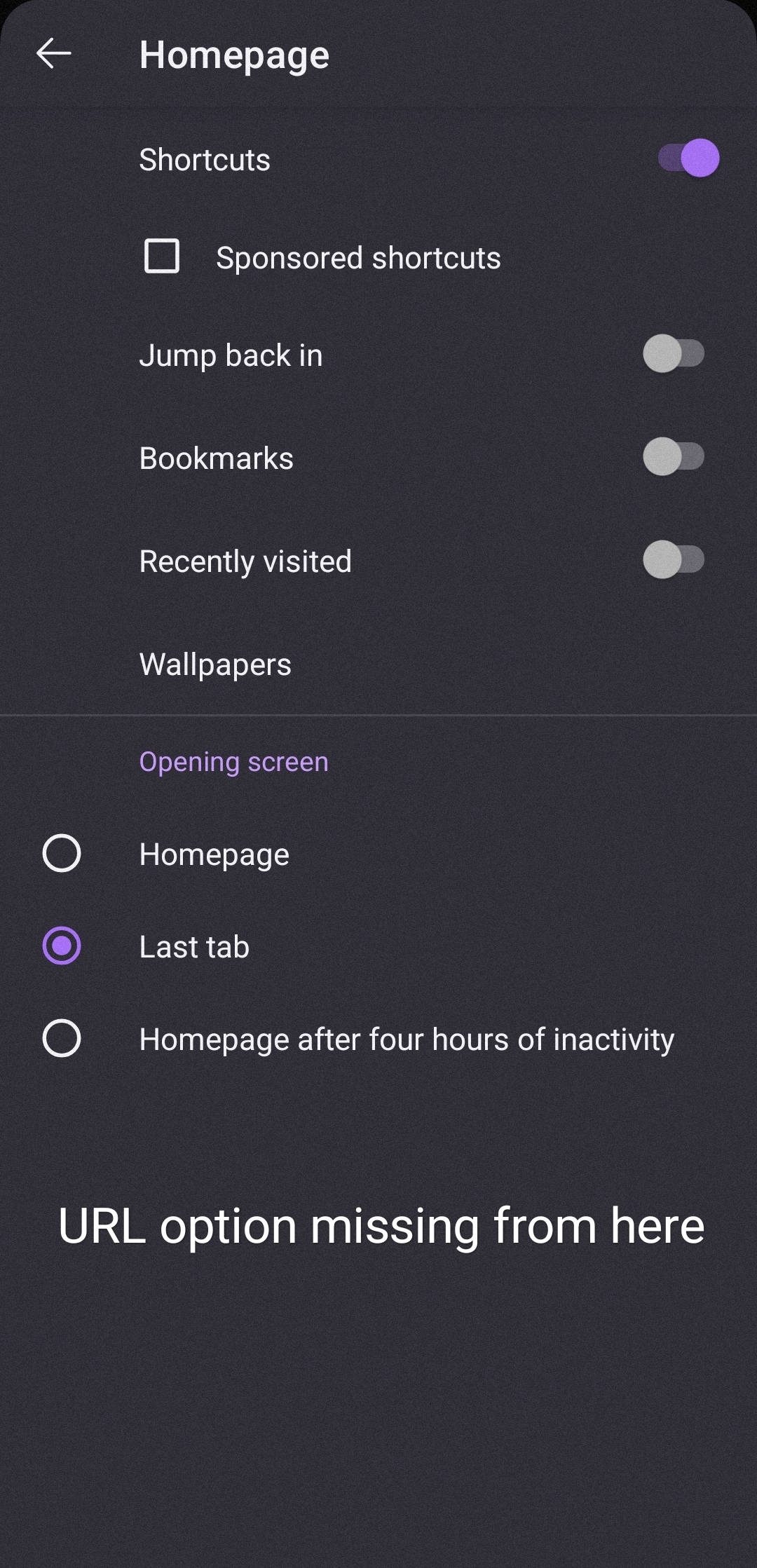Enable the Jump back in toggle
The image size is (757, 1568).
point(674,354)
